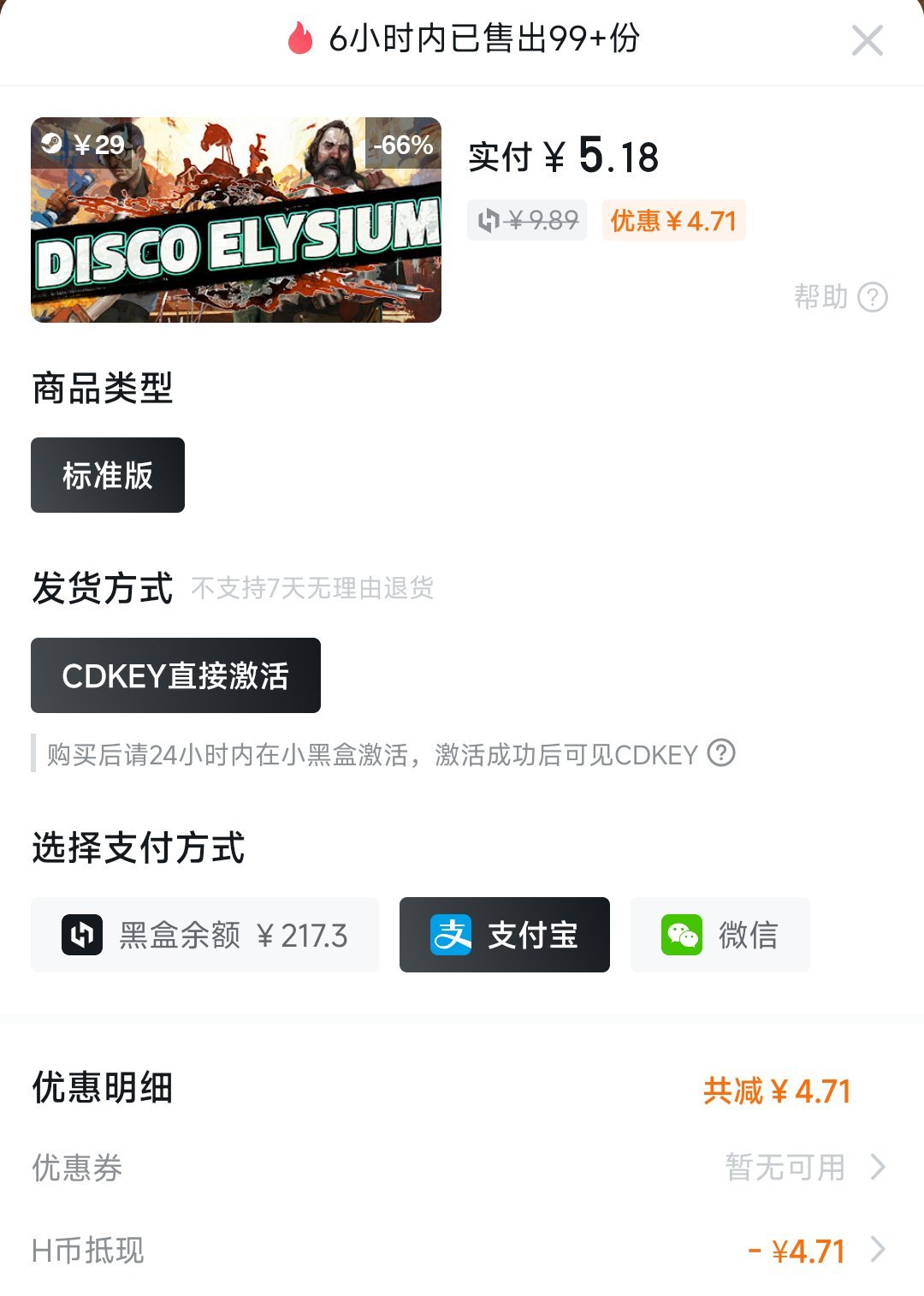Pay with 黑盒余额 balance
This screenshot has height=1296, width=924.
coord(204,935)
